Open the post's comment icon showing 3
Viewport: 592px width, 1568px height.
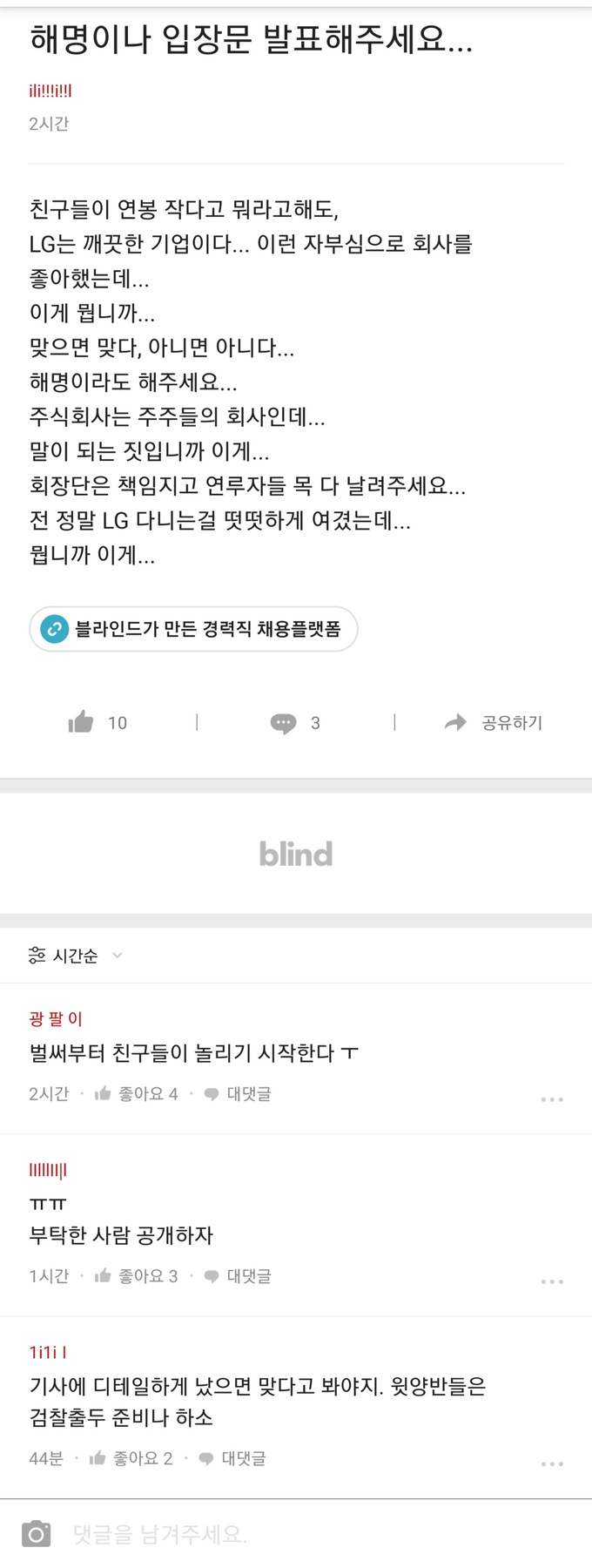[x=283, y=723]
